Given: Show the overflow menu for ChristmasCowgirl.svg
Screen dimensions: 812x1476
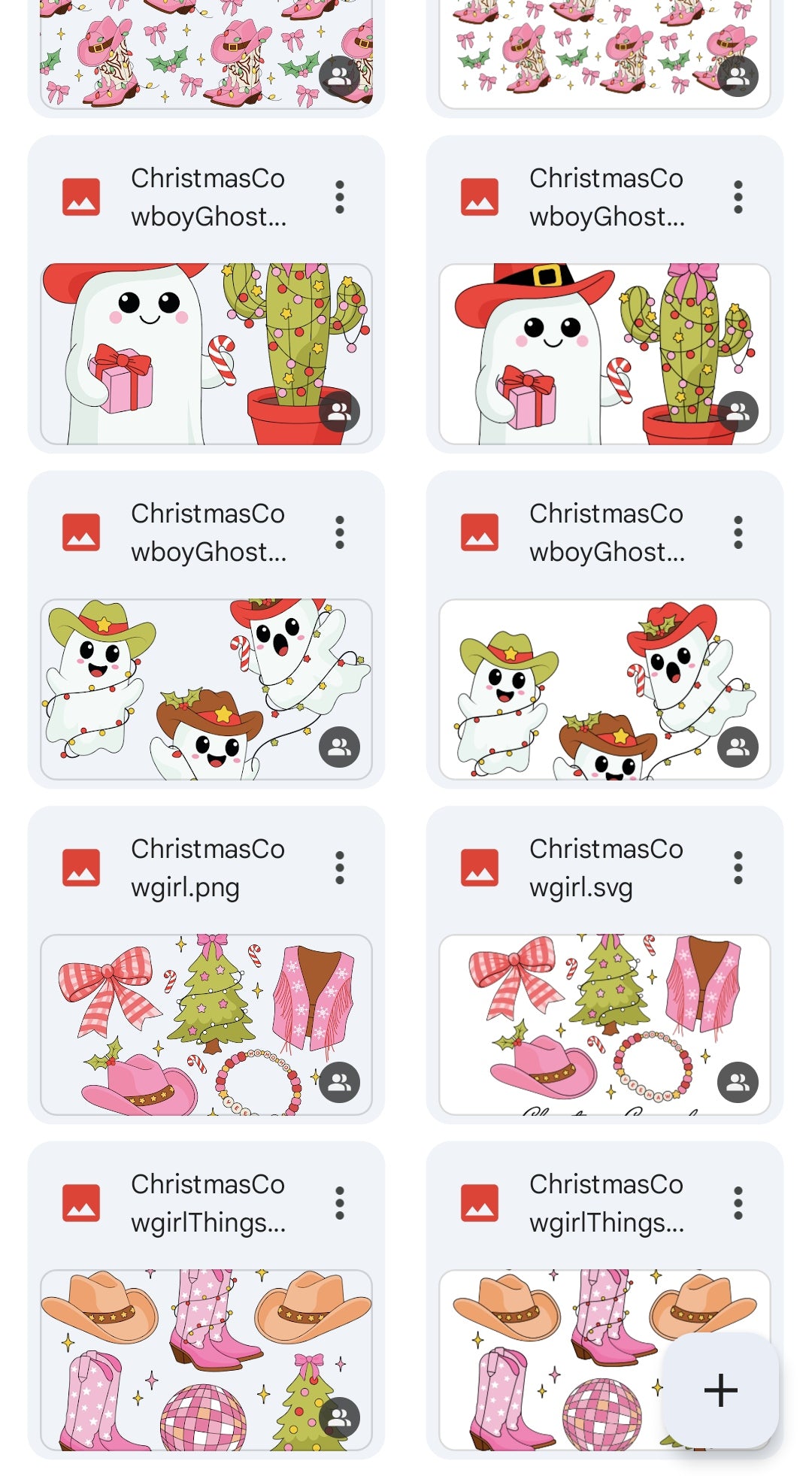Looking at the screenshot, I should [738, 868].
